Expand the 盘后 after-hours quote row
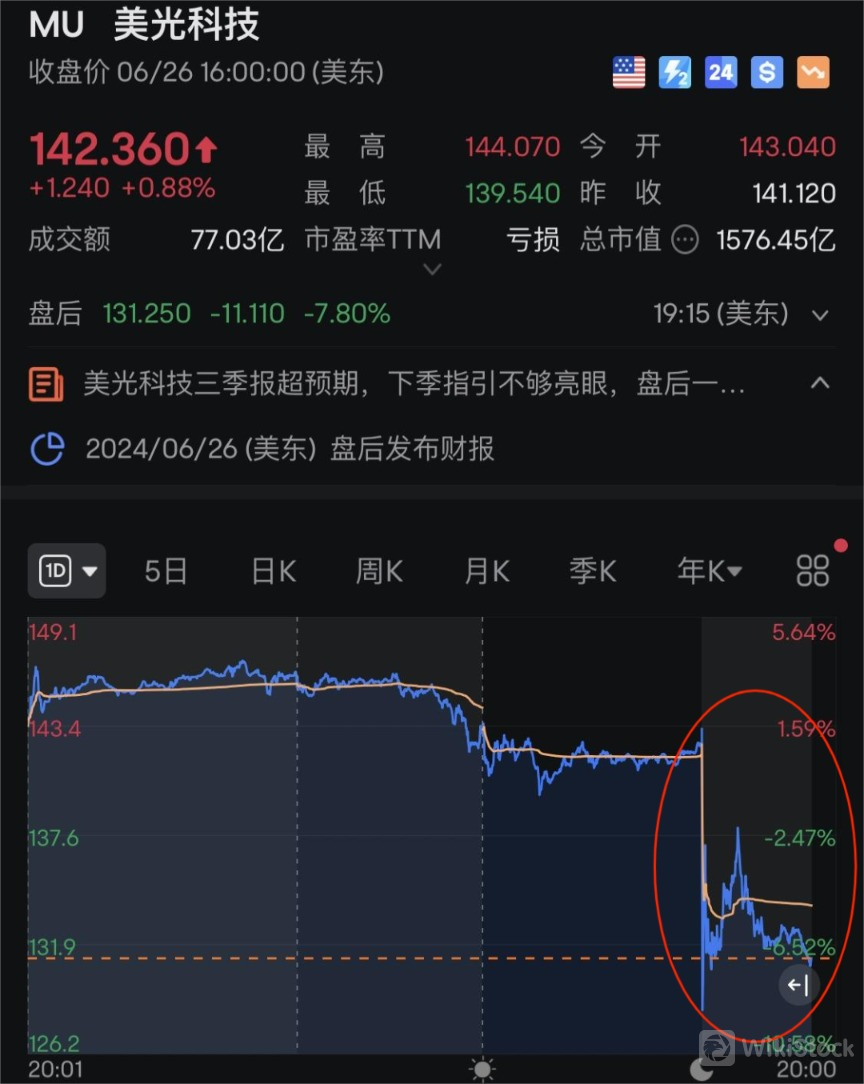This screenshot has height=1084, width=864. pos(820,315)
